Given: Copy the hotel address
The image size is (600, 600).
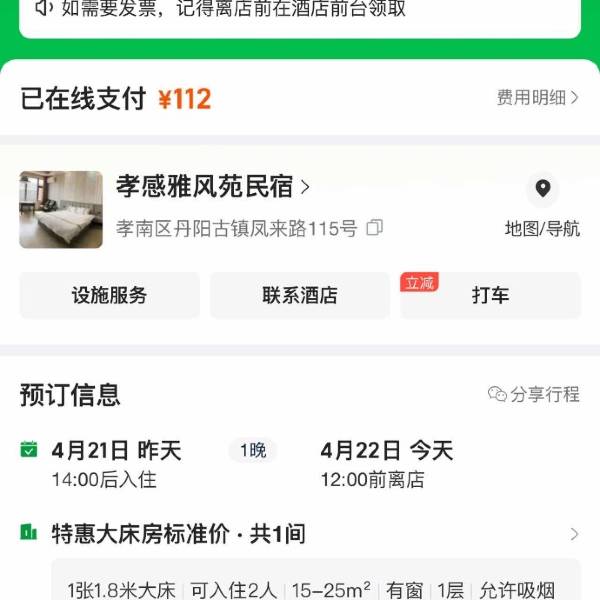Looking at the screenshot, I should [375, 228].
